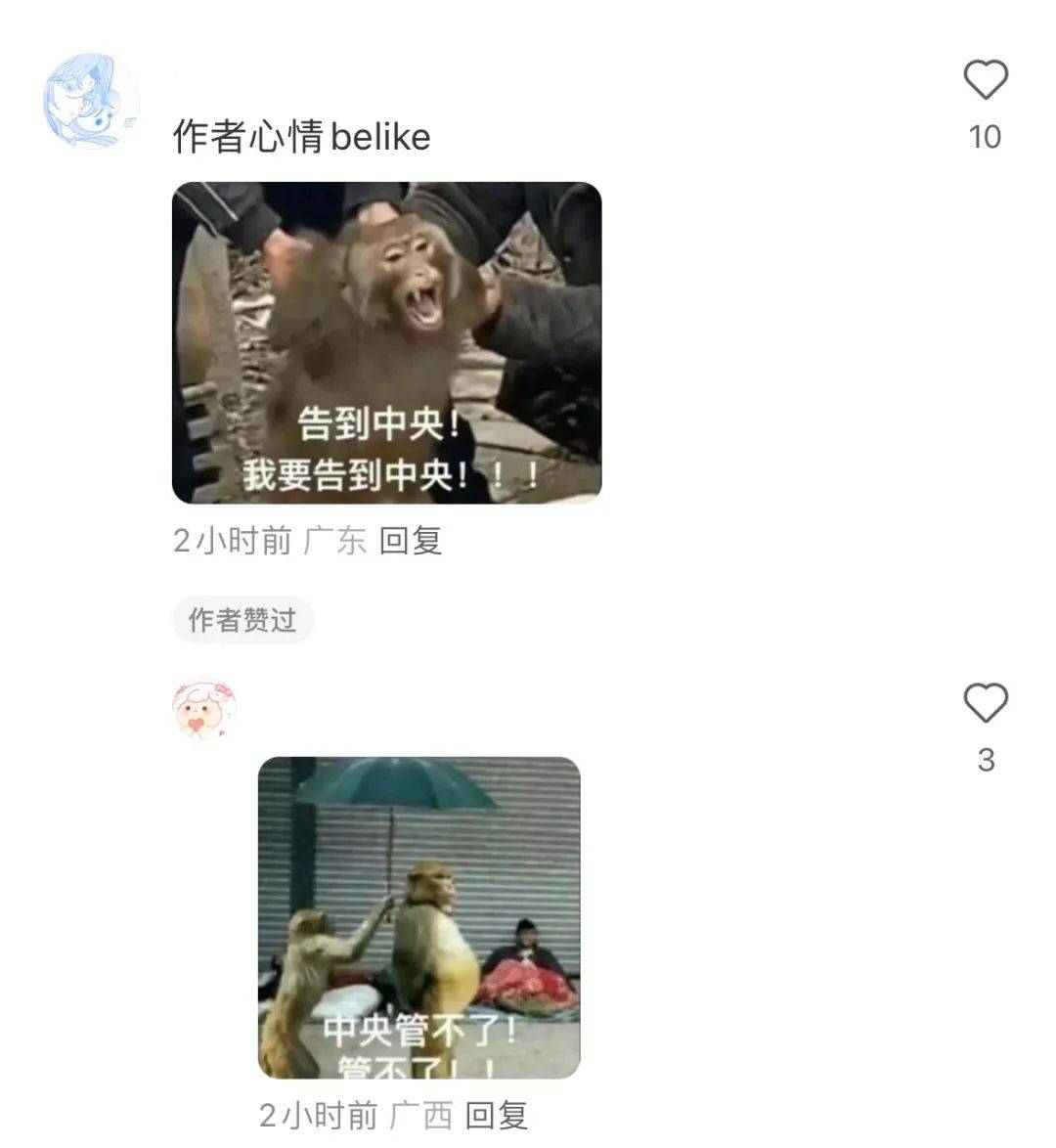Like the comment 作者心情belike
Viewport: 1056px width, 1148px height.
[985, 80]
